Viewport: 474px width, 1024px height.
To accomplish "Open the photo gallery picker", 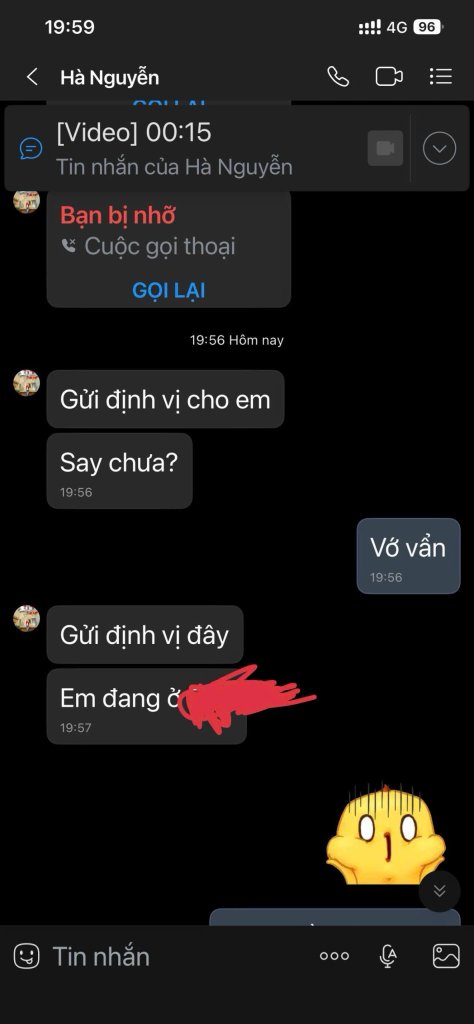I will pyautogui.click(x=447, y=956).
